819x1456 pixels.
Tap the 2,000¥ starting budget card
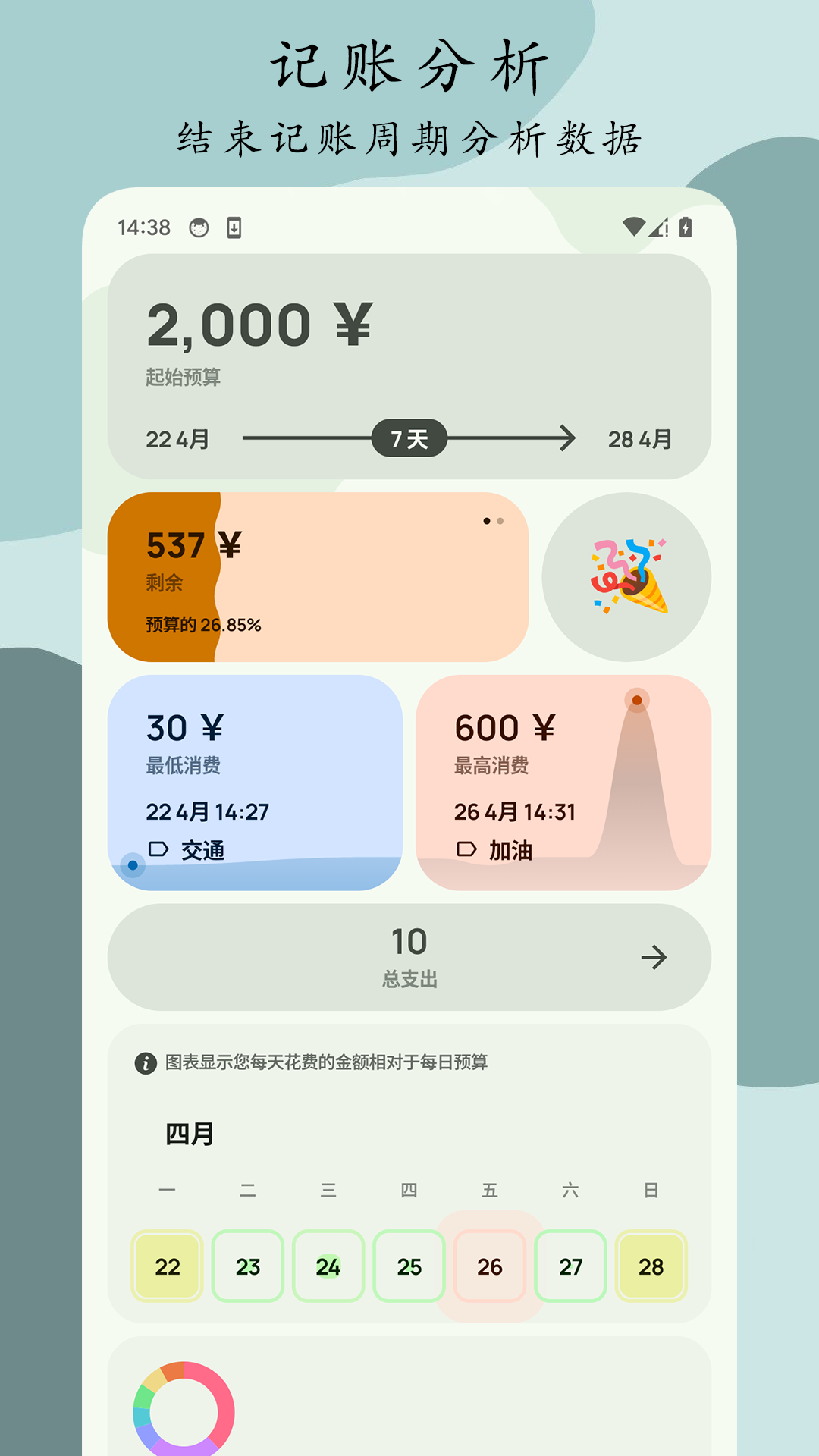coord(409,356)
